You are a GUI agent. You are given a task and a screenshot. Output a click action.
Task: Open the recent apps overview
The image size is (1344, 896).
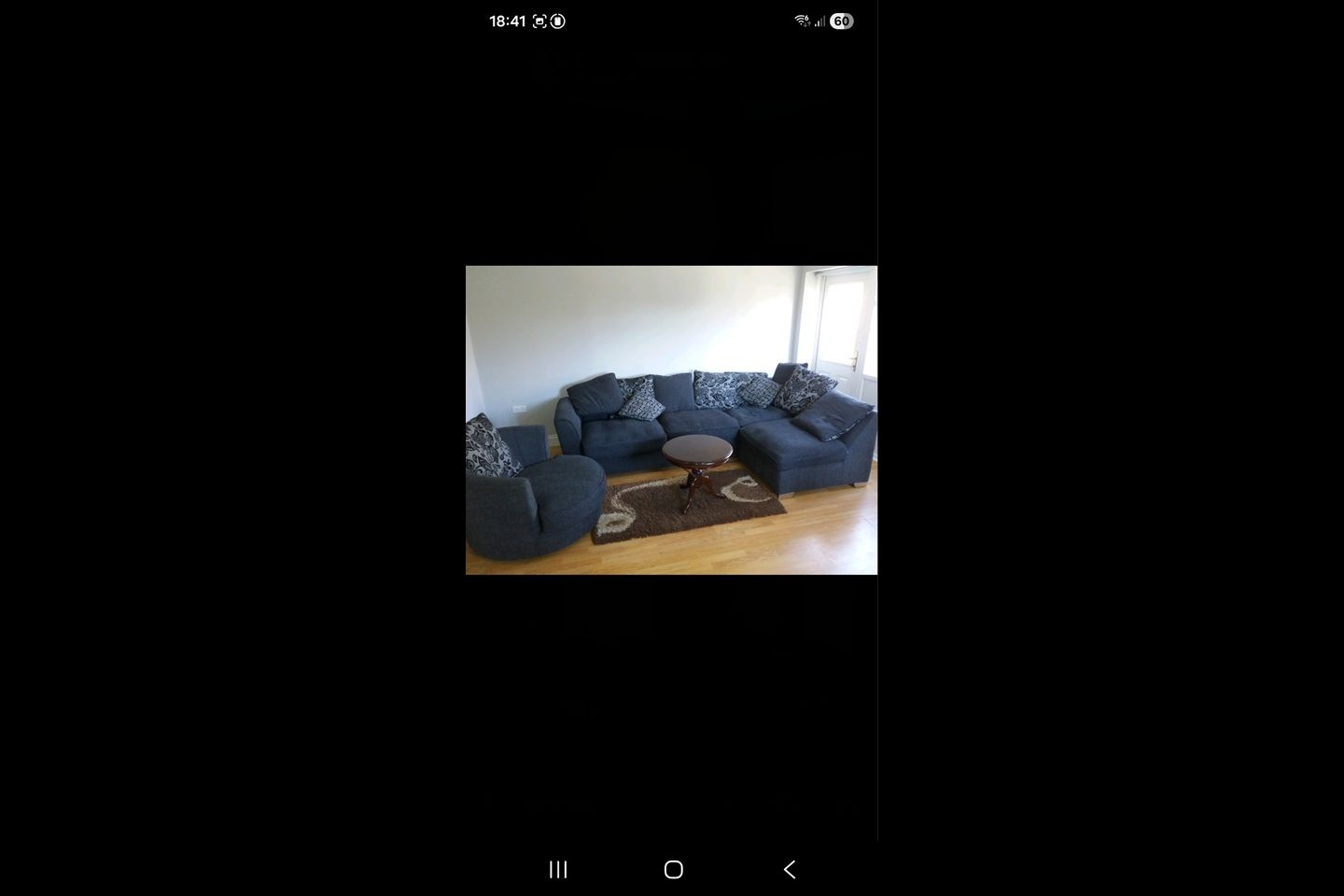(x=558, y=870)
